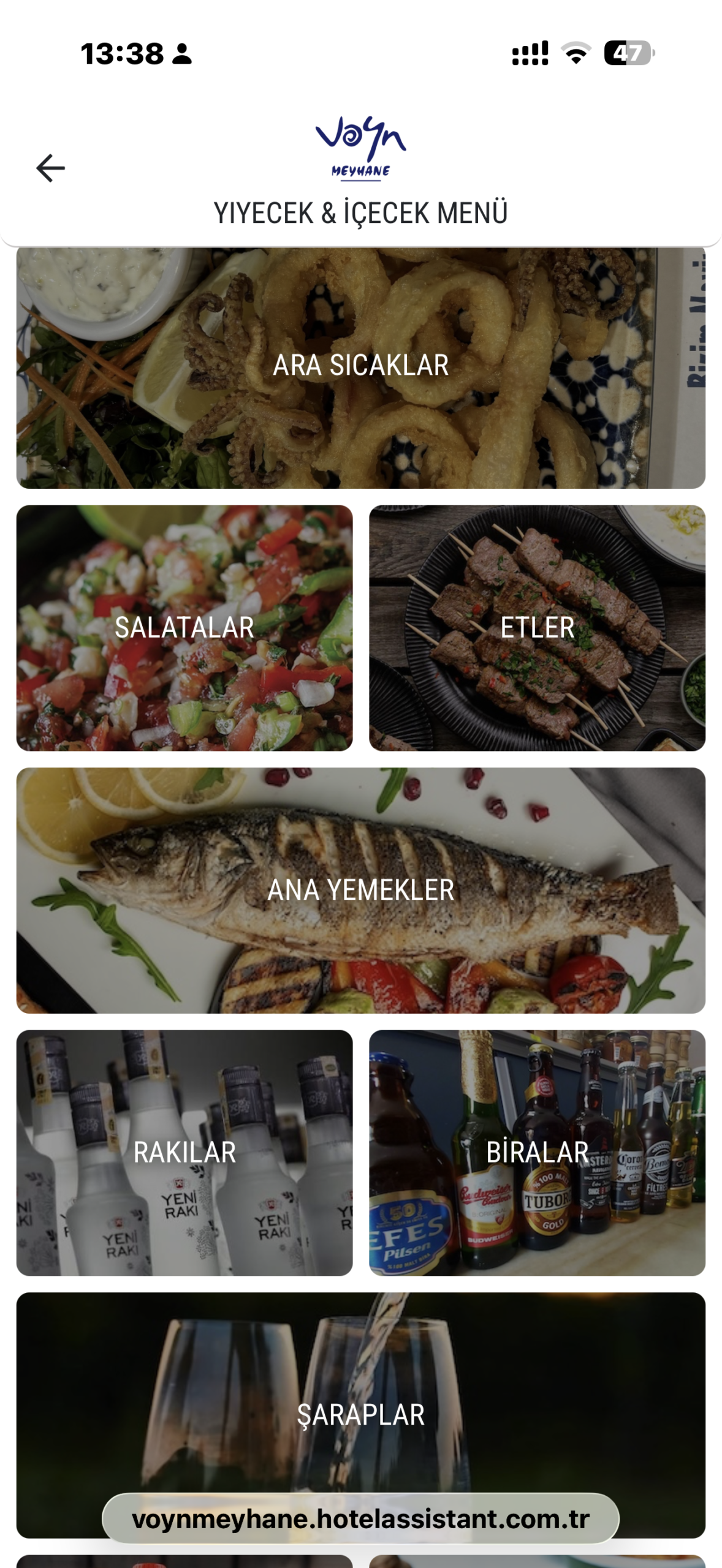Tap the voynmeyhane.hotelassistant.com.tr address pill

(360, 1519)
